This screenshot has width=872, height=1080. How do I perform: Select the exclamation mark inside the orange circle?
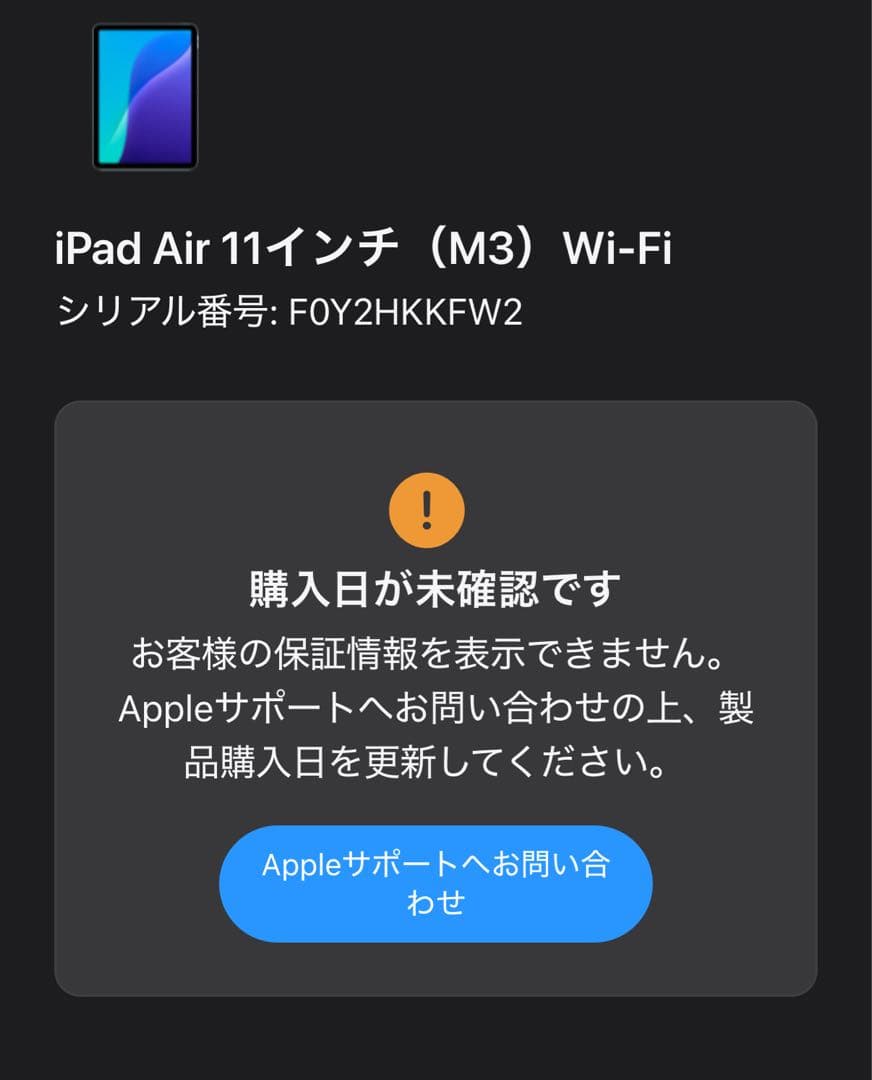(428, 509)
